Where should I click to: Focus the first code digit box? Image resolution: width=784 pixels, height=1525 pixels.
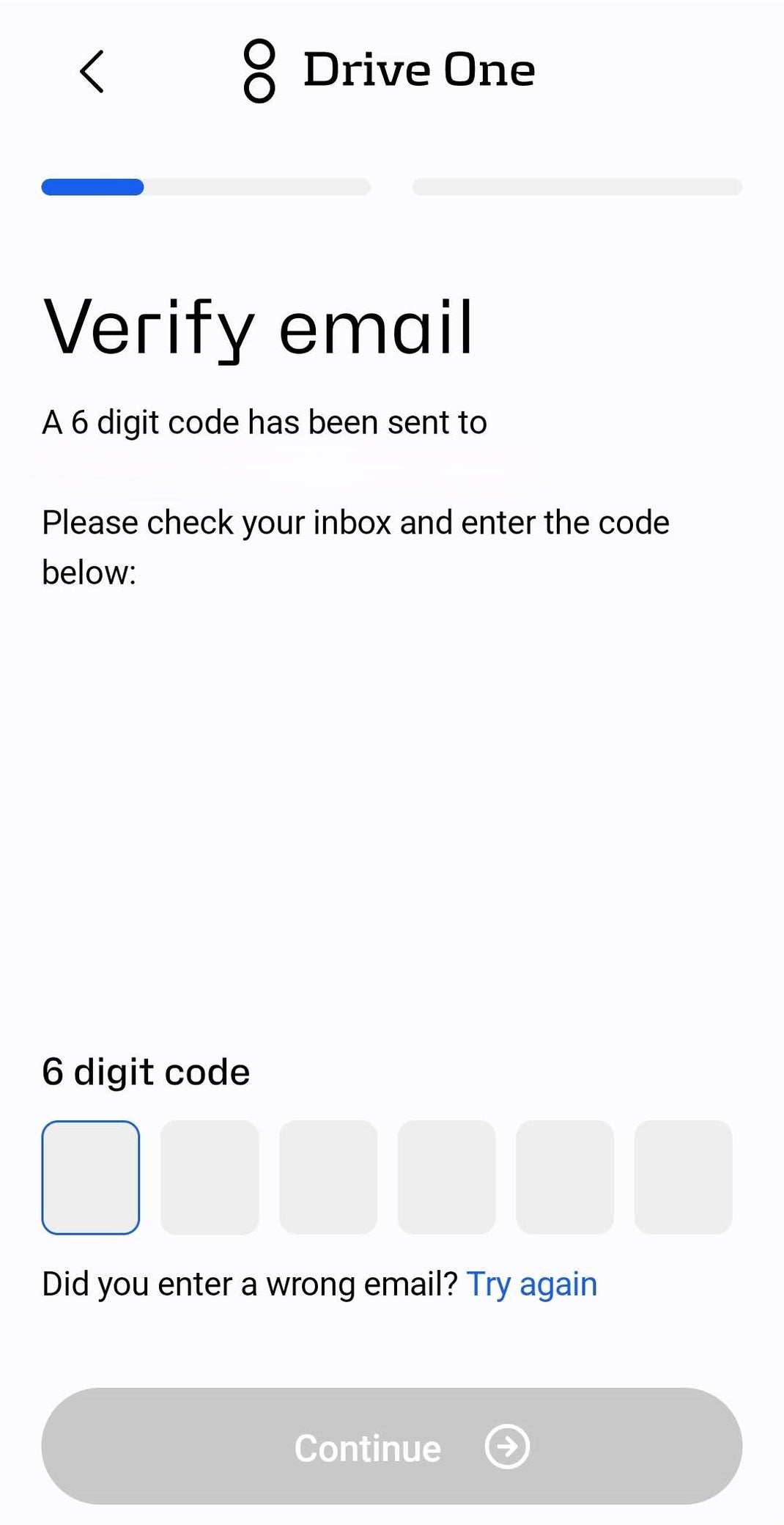(x=91, y=1177)
